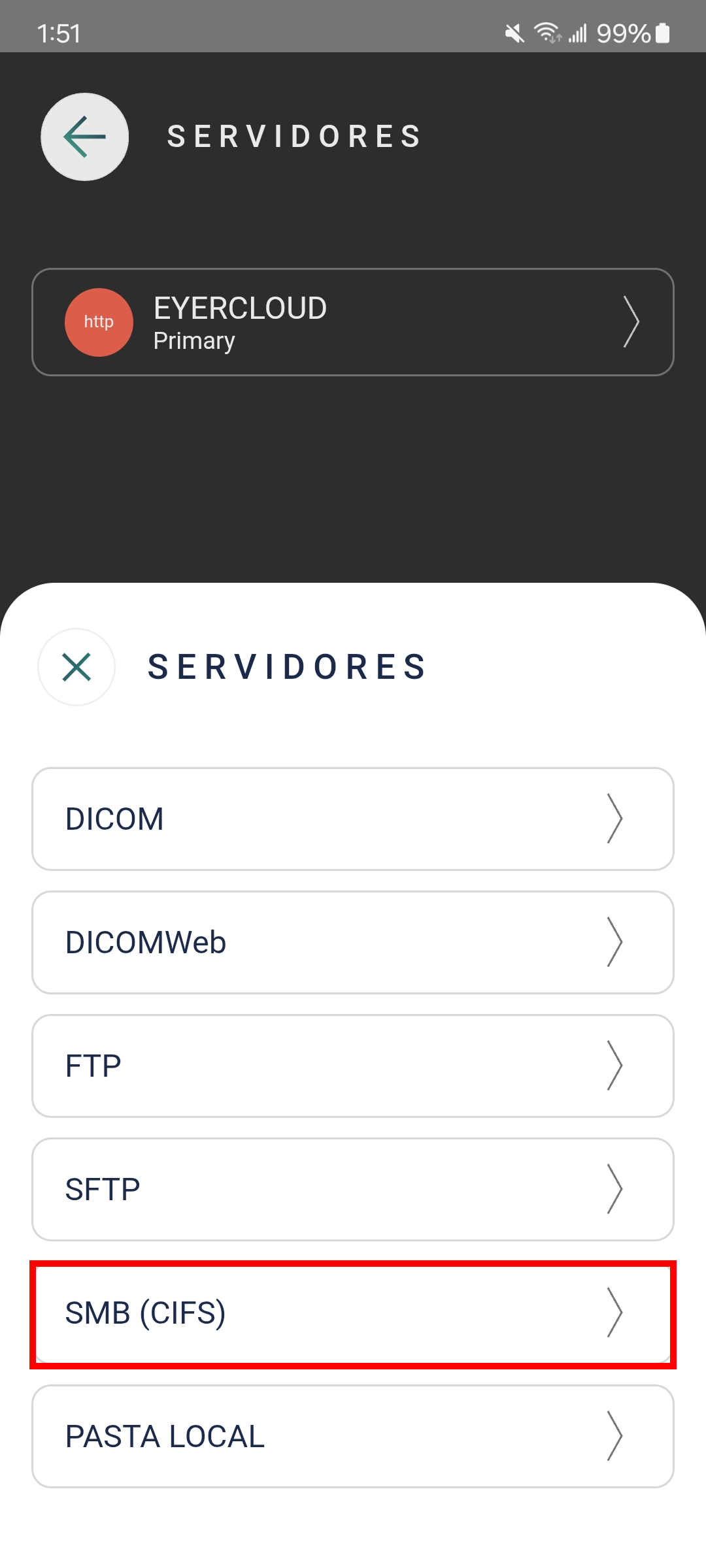Open the FTP server option
Image resolution: width=706 pixels, height=1568 pixels.
352,1066
